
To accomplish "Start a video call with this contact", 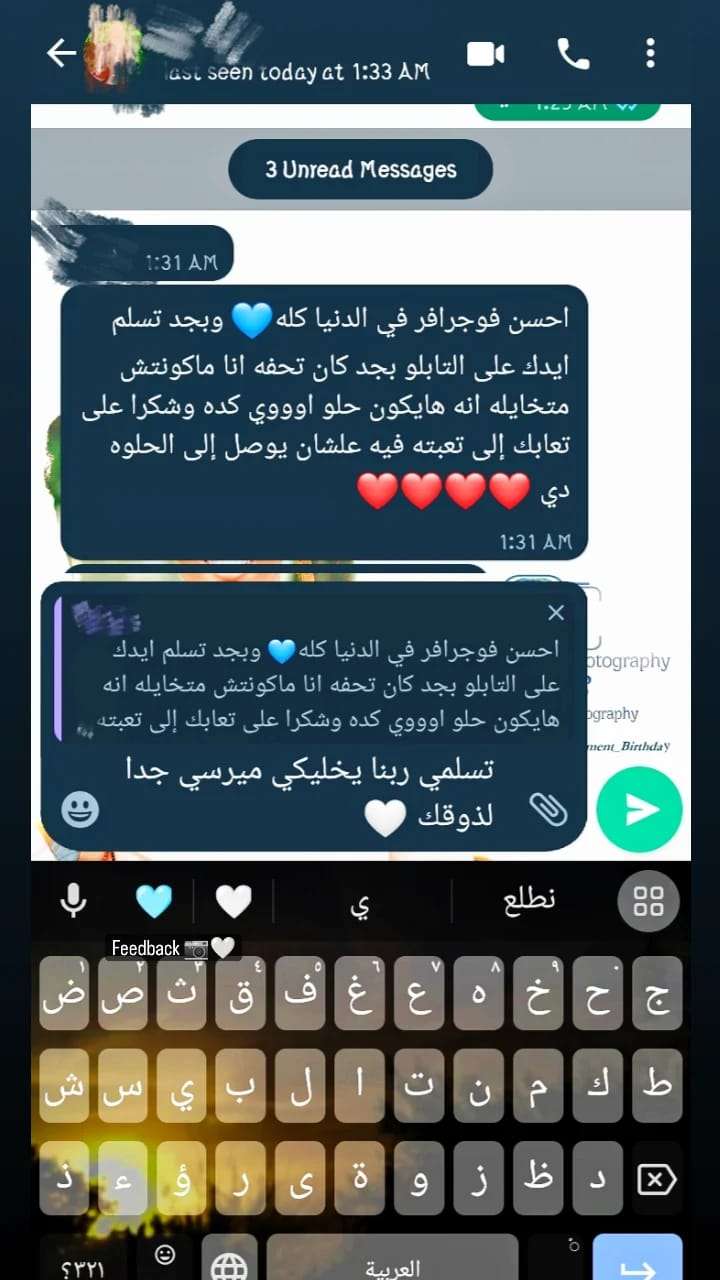I will click(486, 54).
